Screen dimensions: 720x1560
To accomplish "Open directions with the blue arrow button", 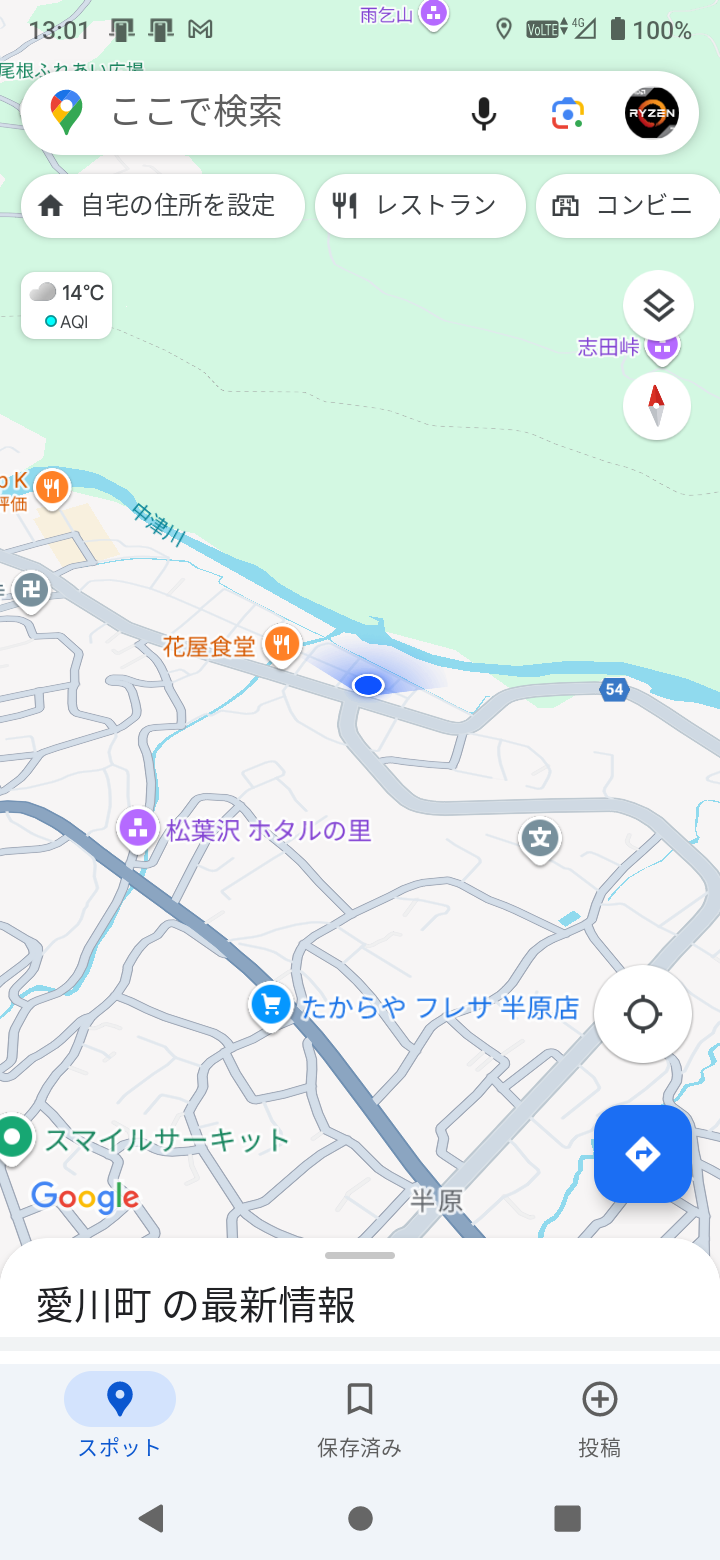I will (x=643, y=1154).
